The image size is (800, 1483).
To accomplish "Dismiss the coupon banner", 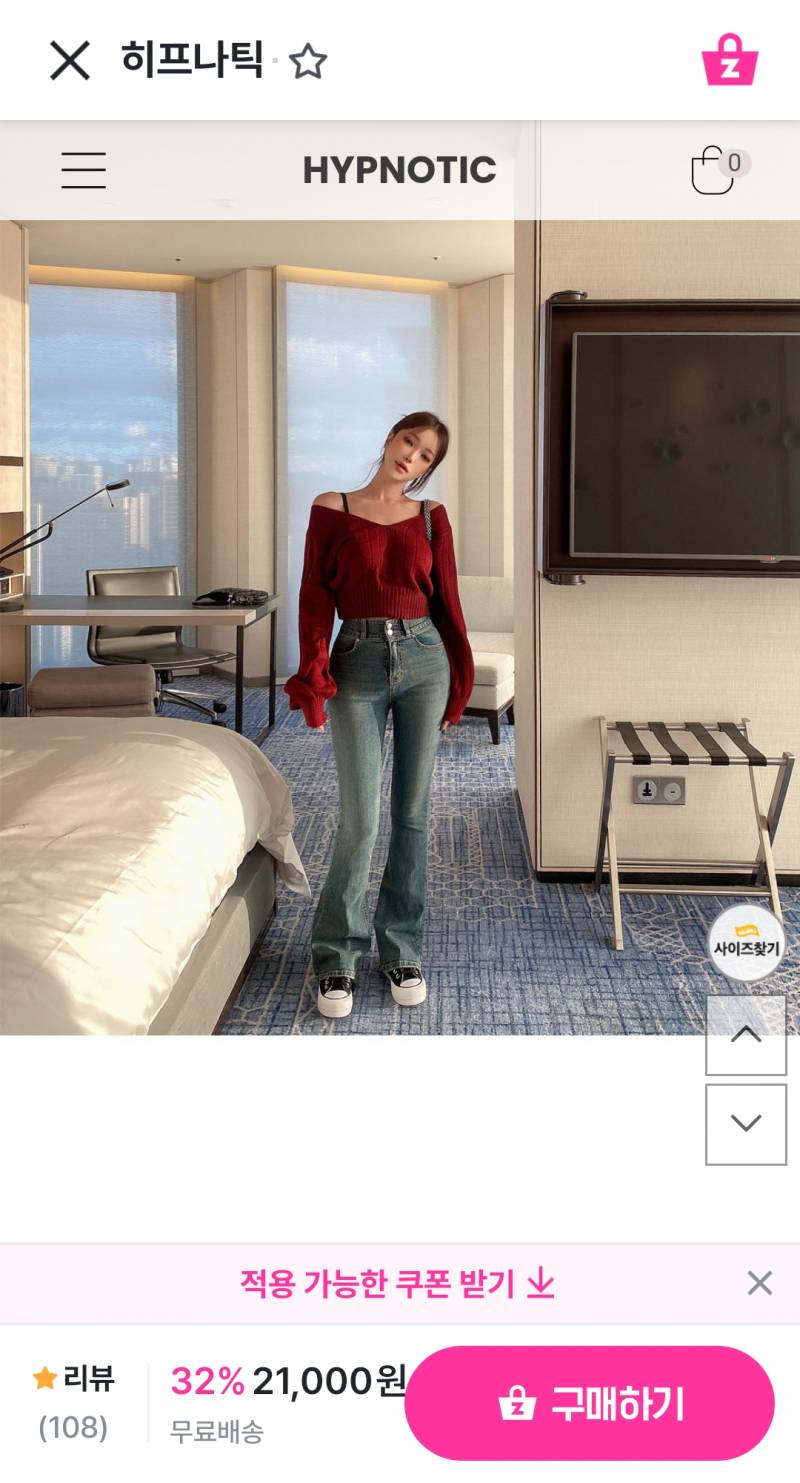I will click(760, 1282).
